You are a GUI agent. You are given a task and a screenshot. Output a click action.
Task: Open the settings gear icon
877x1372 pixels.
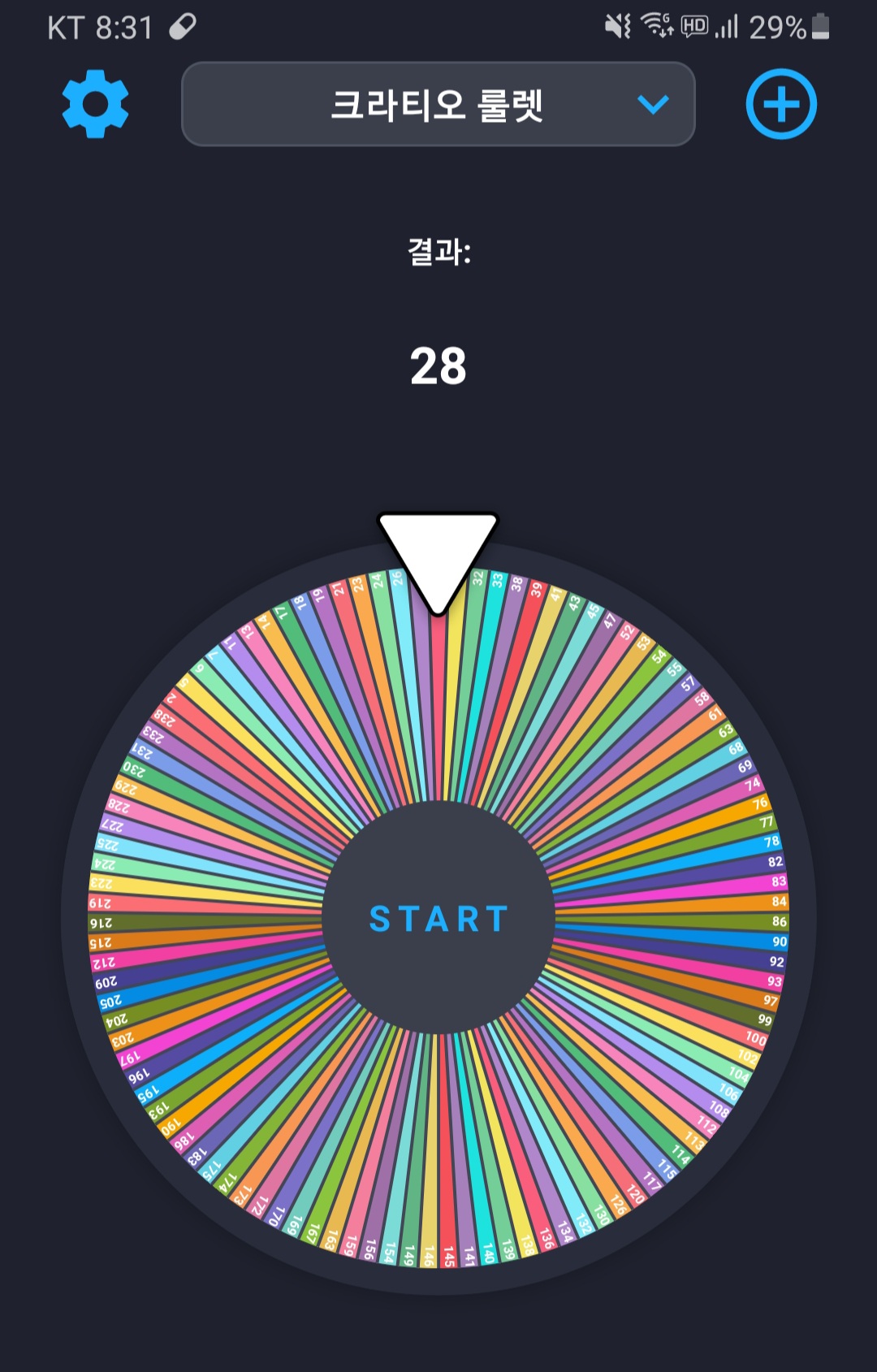96,104
